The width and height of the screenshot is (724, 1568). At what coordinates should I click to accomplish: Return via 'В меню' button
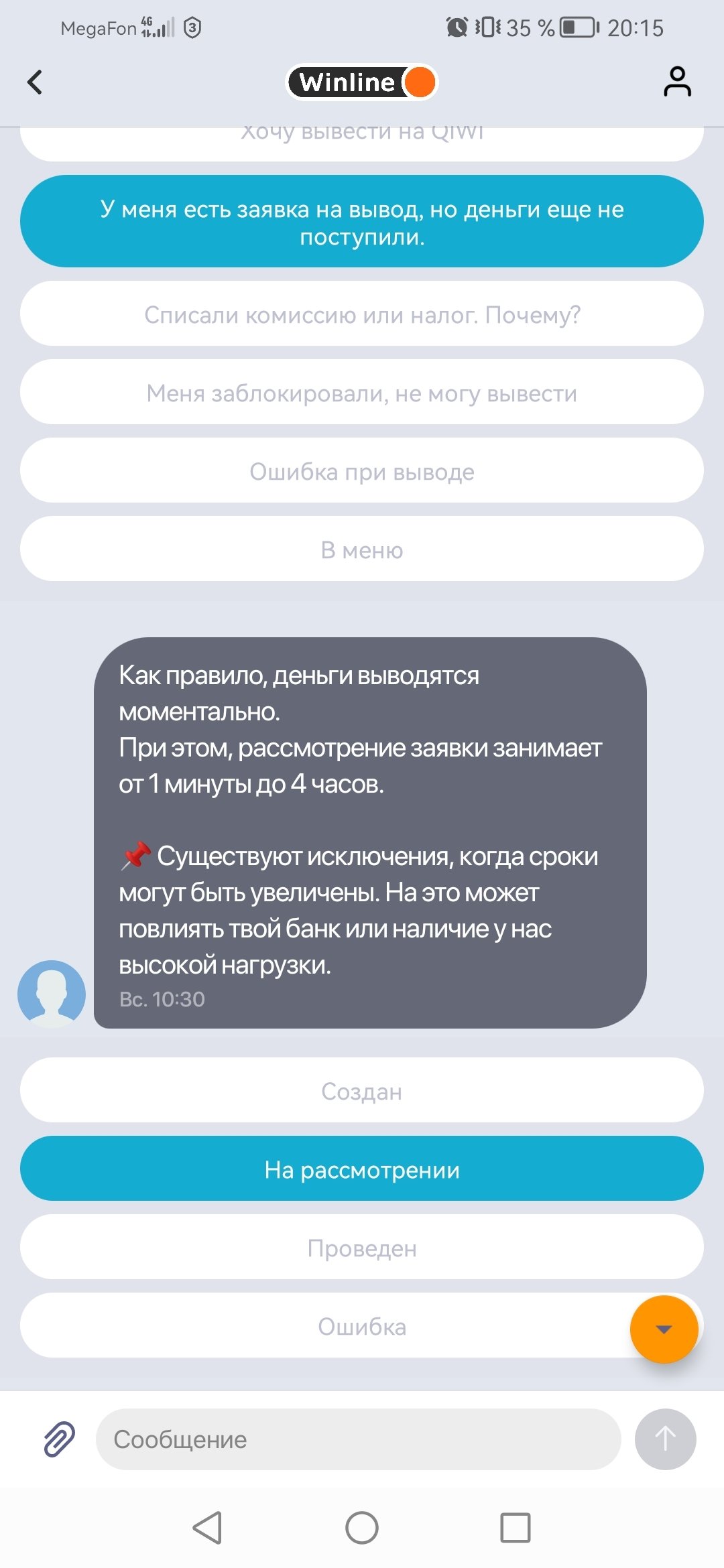362,549
